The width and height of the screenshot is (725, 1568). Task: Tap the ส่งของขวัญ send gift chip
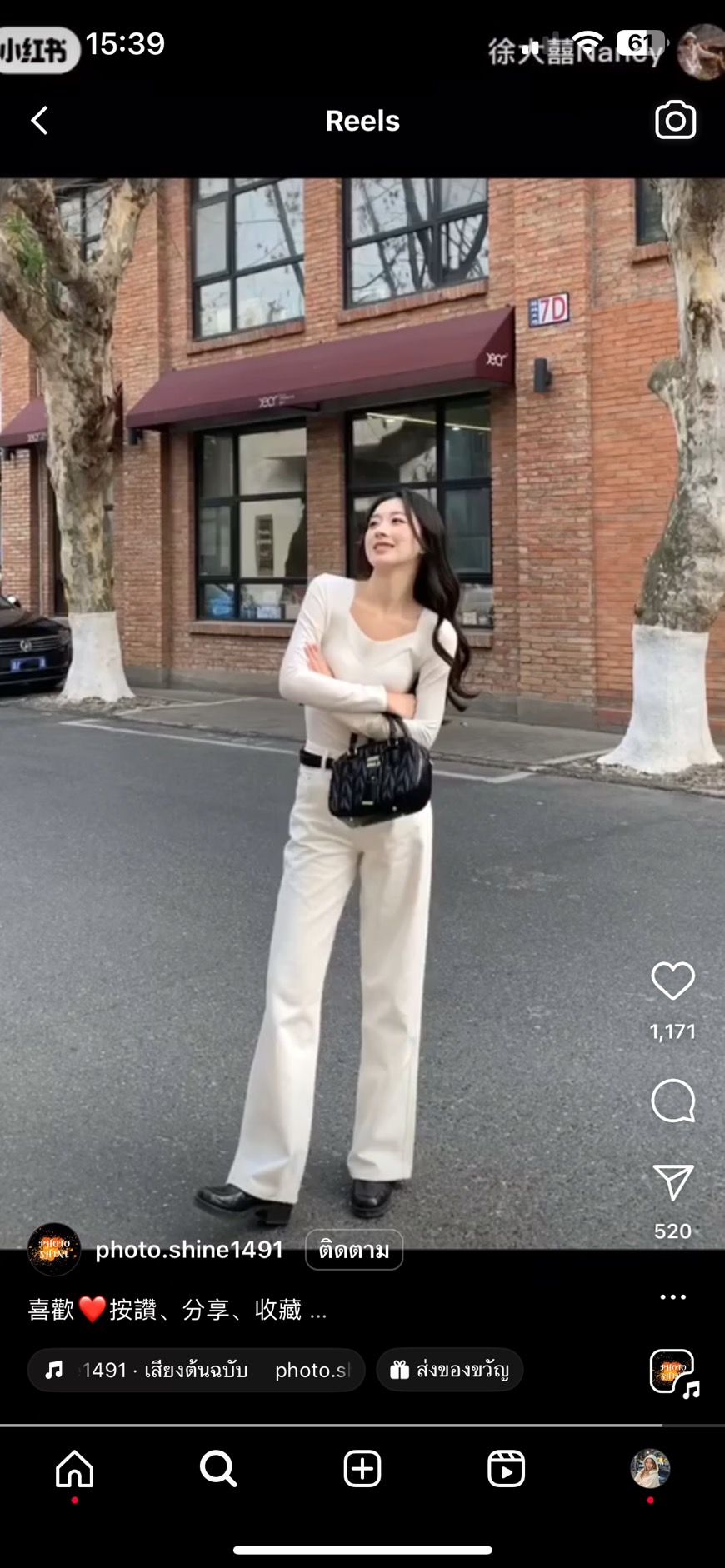pos(449,1370)
